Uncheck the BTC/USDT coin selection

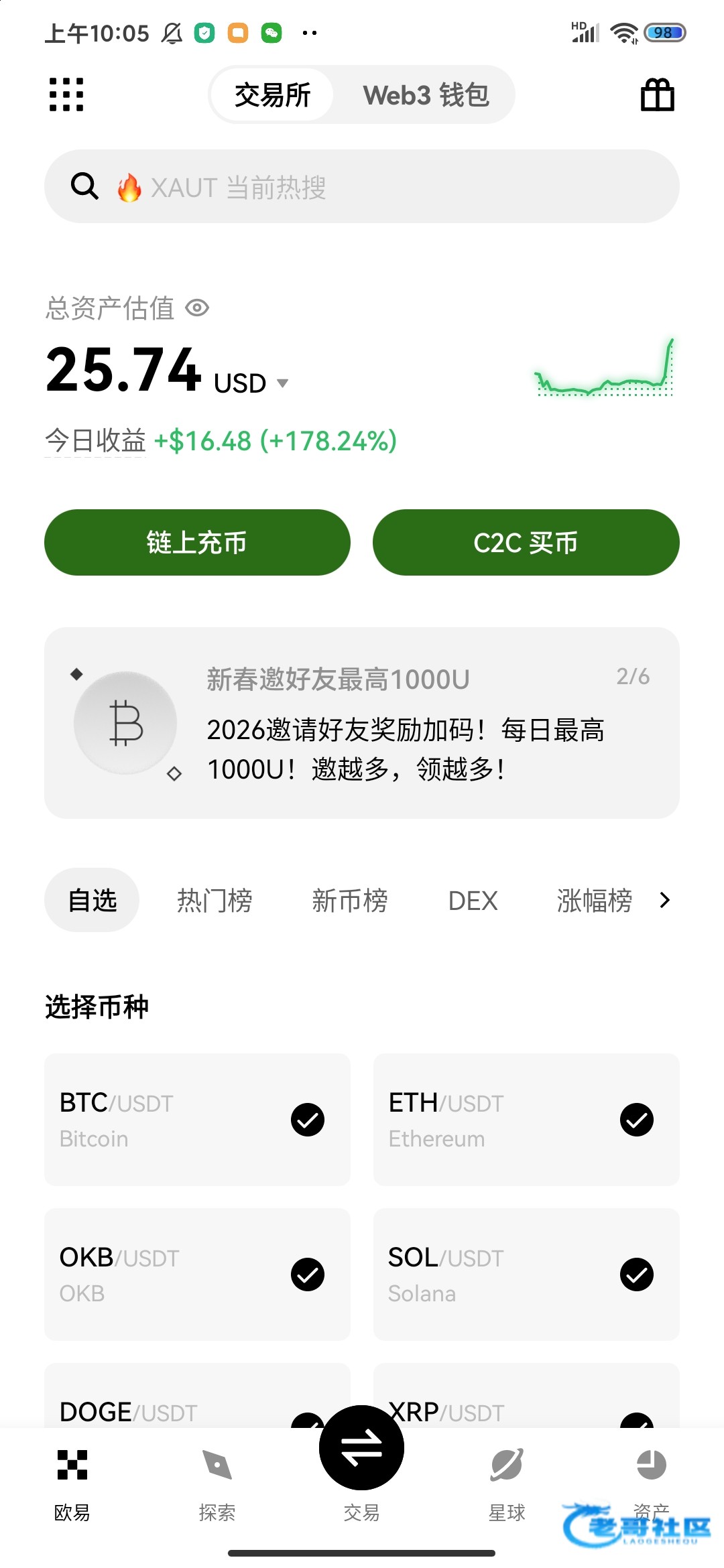point(308,1120)
